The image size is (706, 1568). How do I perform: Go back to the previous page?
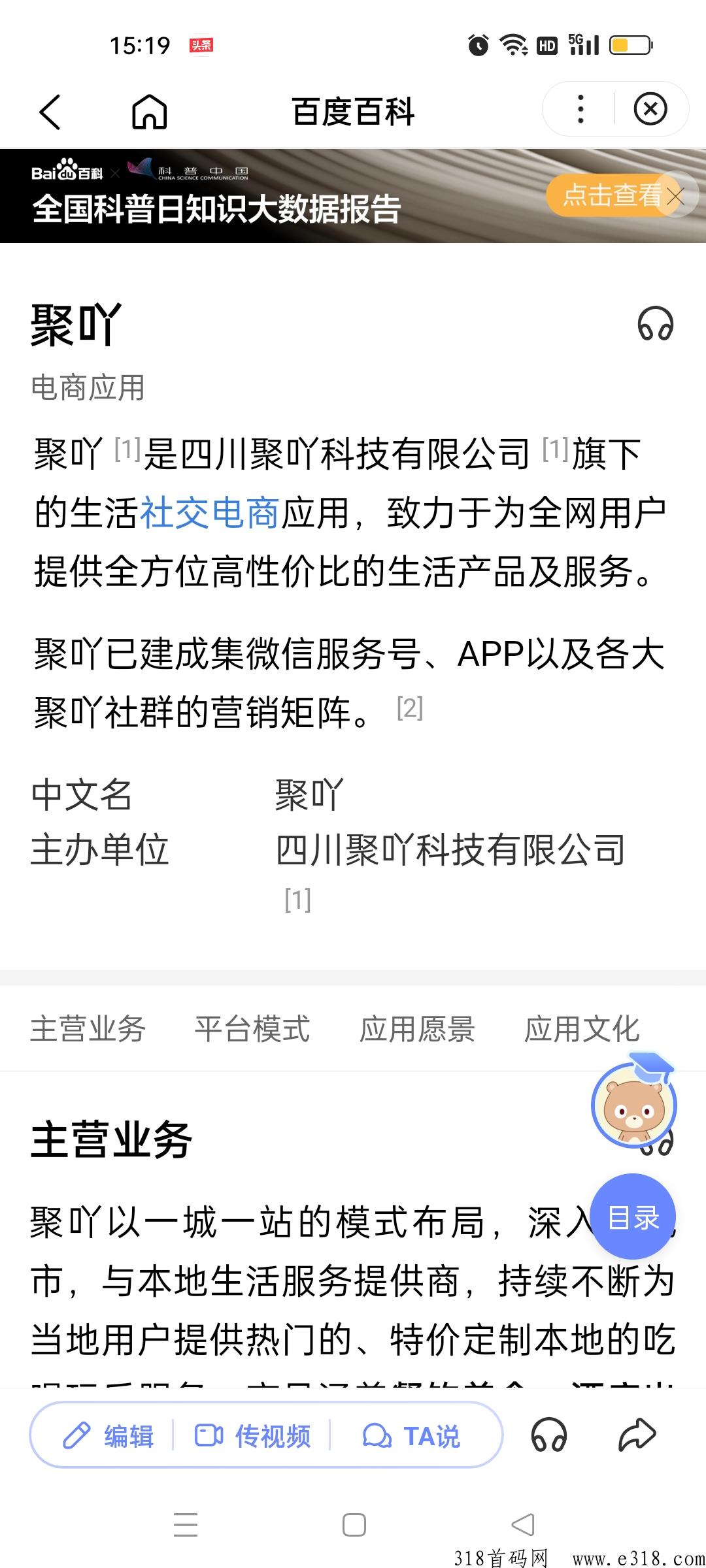[50, 112]
